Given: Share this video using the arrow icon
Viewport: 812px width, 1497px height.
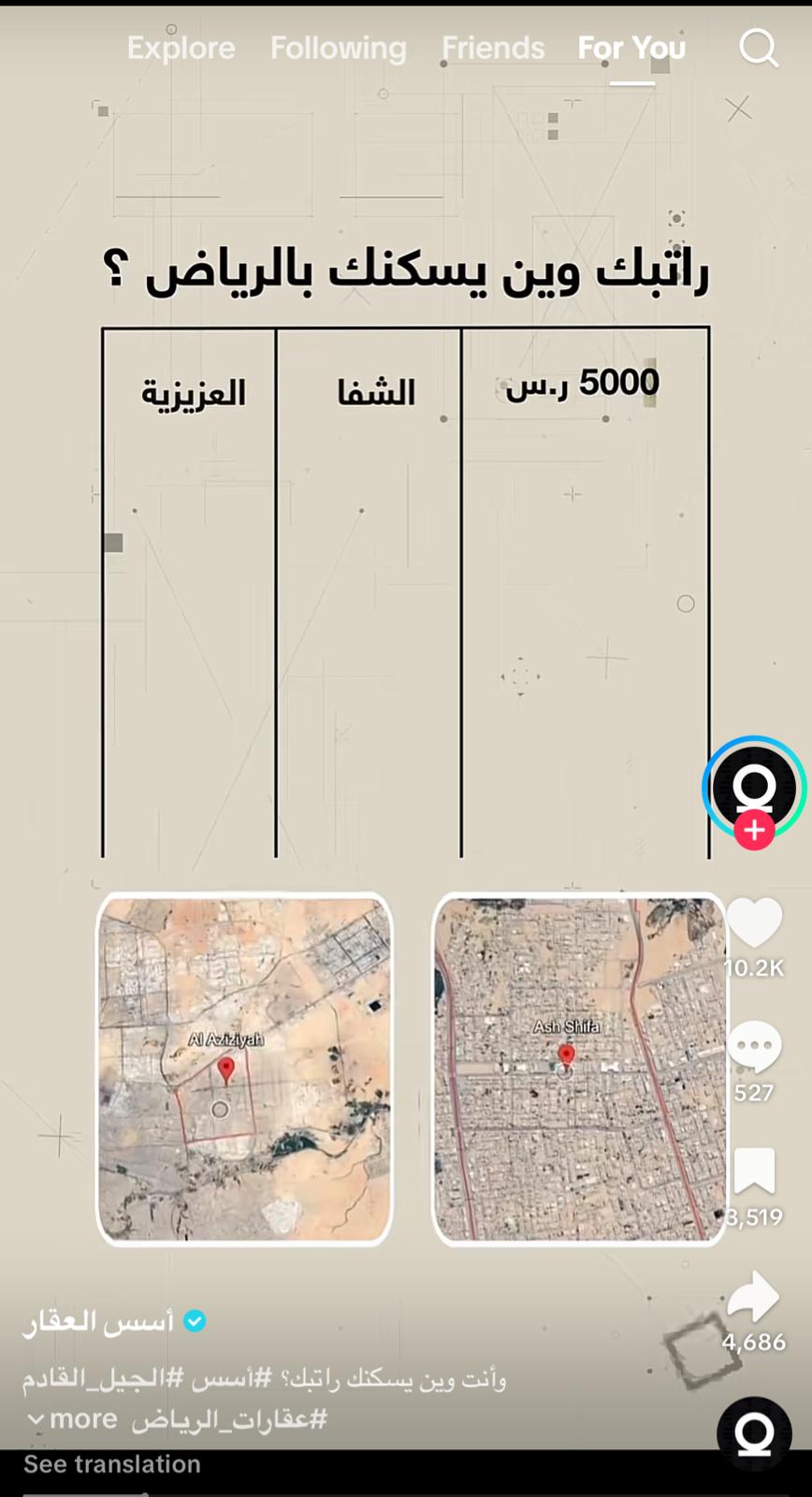Looking at the screenshot, I should click(754, 1298).
